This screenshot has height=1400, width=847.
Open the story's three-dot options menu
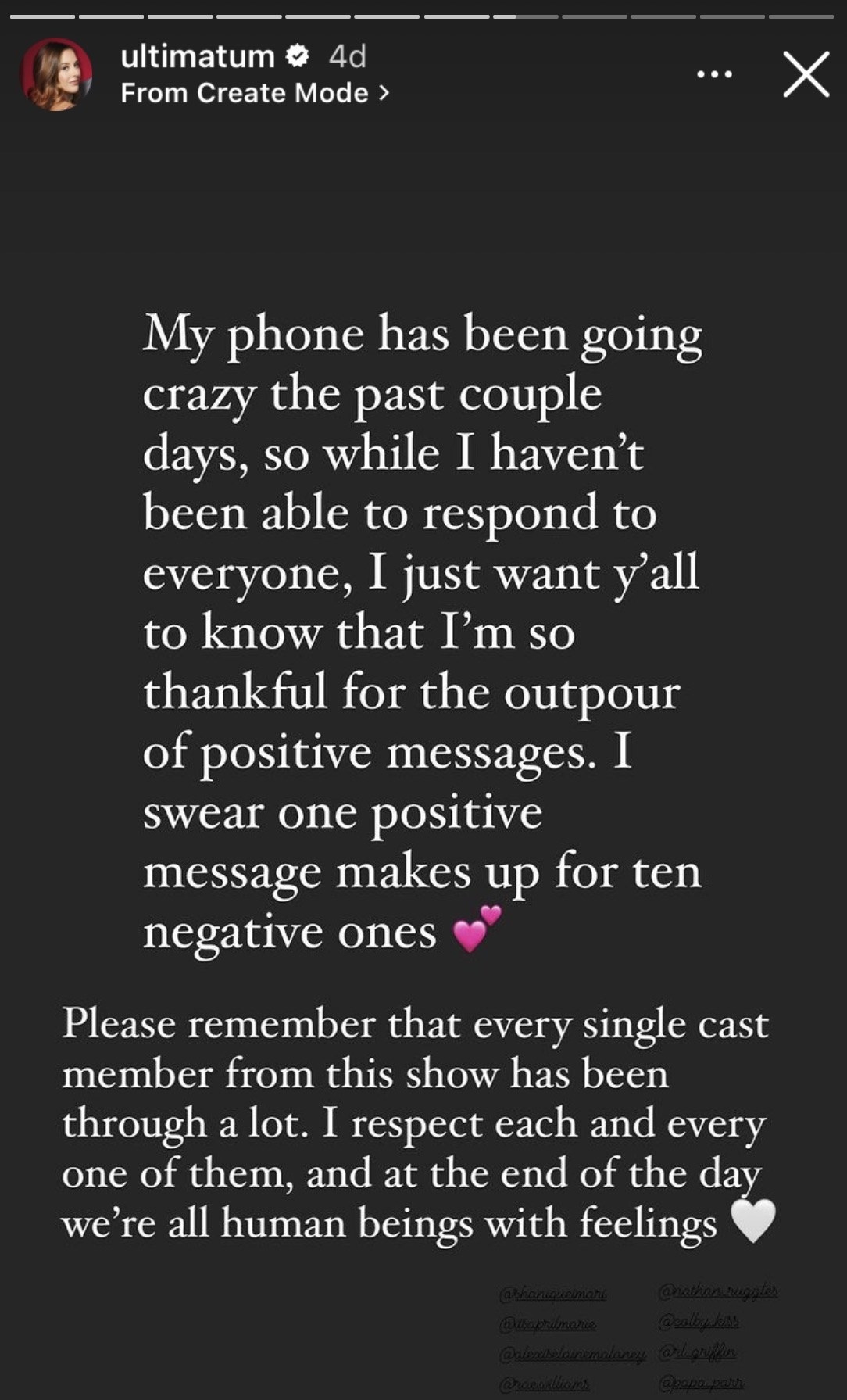coord(714,74)
